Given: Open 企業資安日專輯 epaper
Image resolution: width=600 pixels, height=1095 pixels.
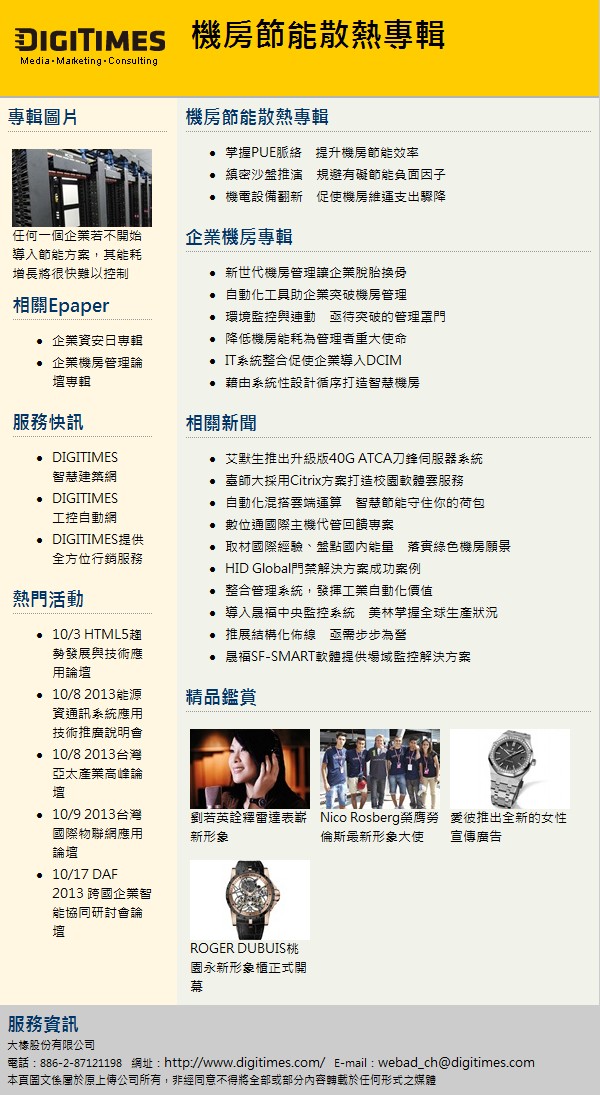Looking at the screenshot, I should click(x=97, y=340).
